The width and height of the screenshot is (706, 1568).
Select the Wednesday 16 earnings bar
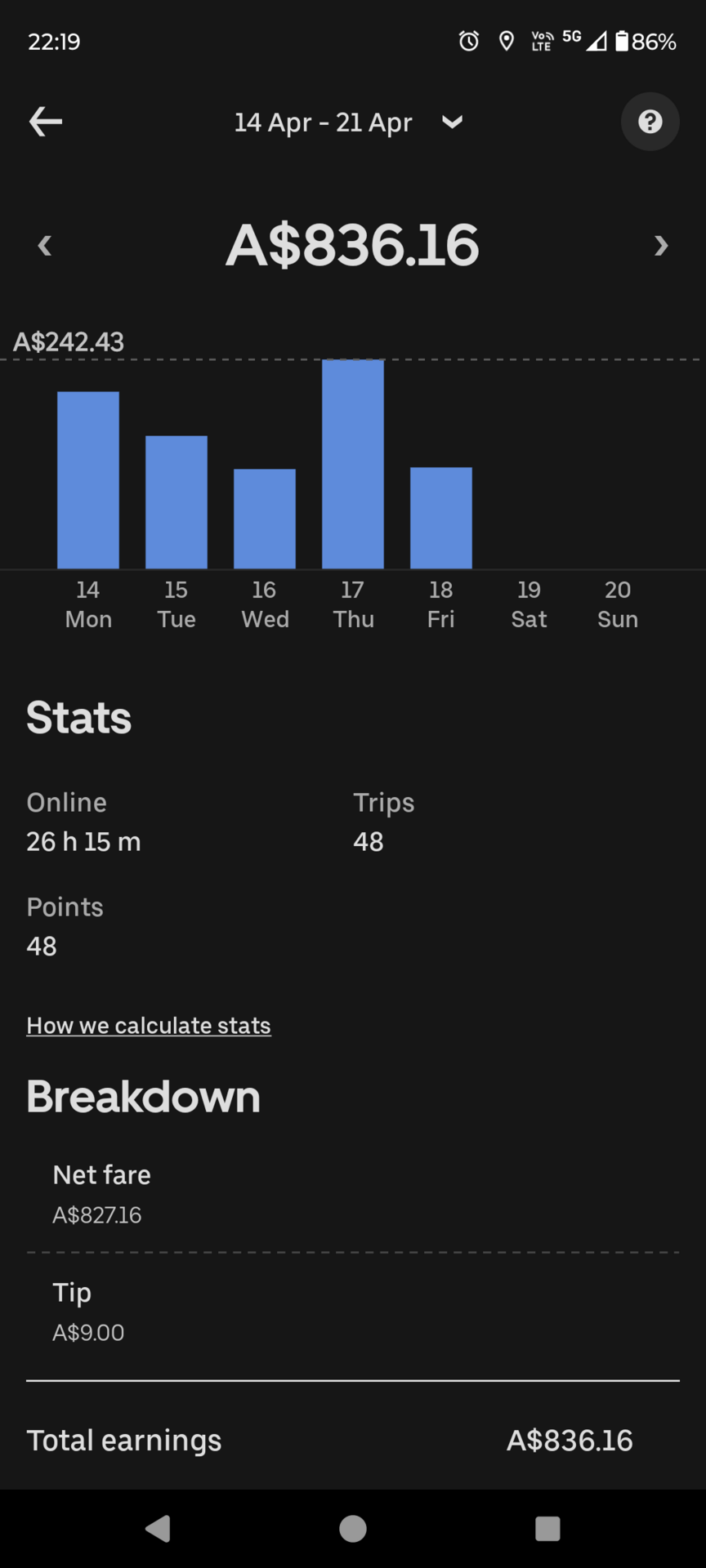pos(265,519)
